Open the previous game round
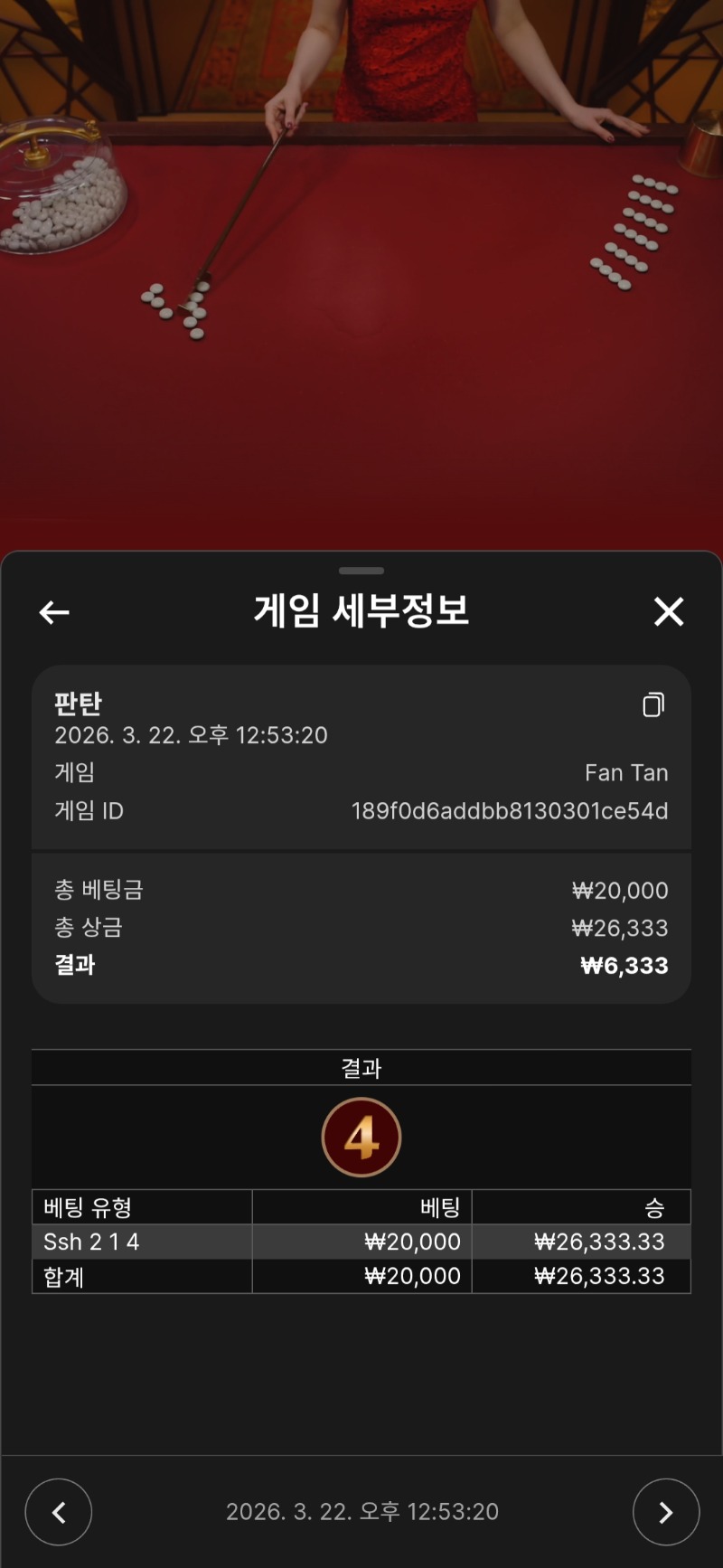The width and height of the screenshot is (723, 1568). [59, 1512]
